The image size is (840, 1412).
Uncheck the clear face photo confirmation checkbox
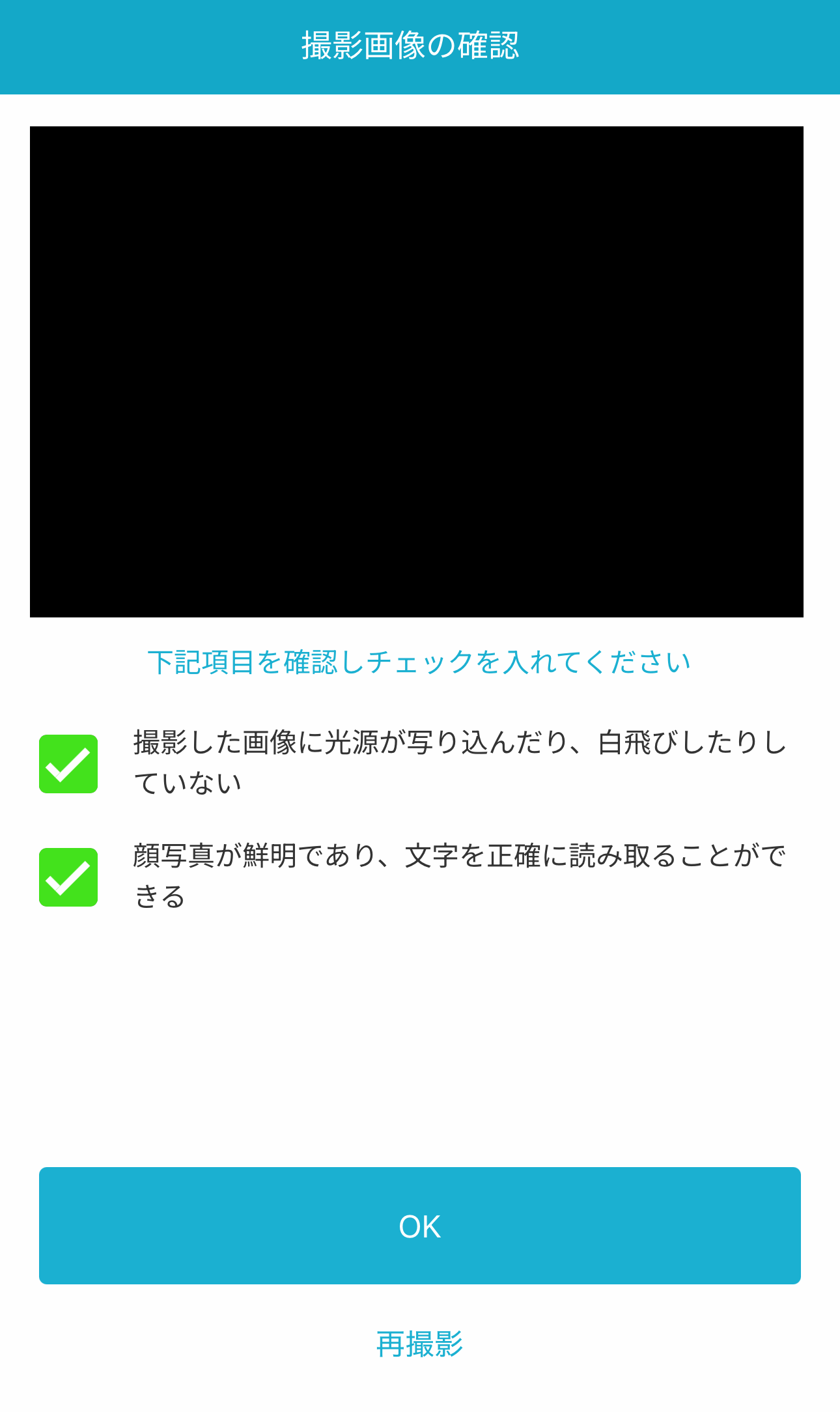coord(68,877)
